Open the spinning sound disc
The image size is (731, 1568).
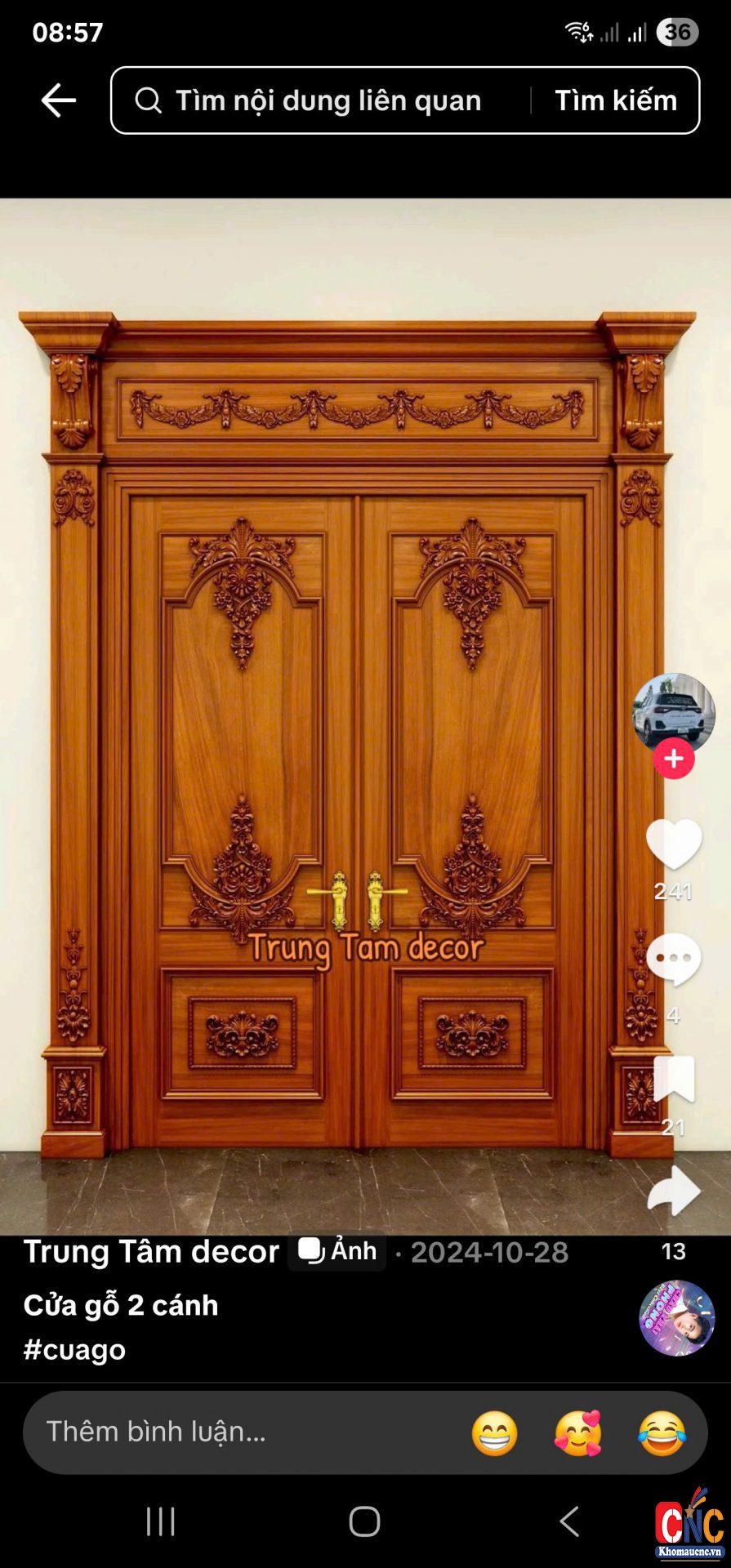[676, 1318]
